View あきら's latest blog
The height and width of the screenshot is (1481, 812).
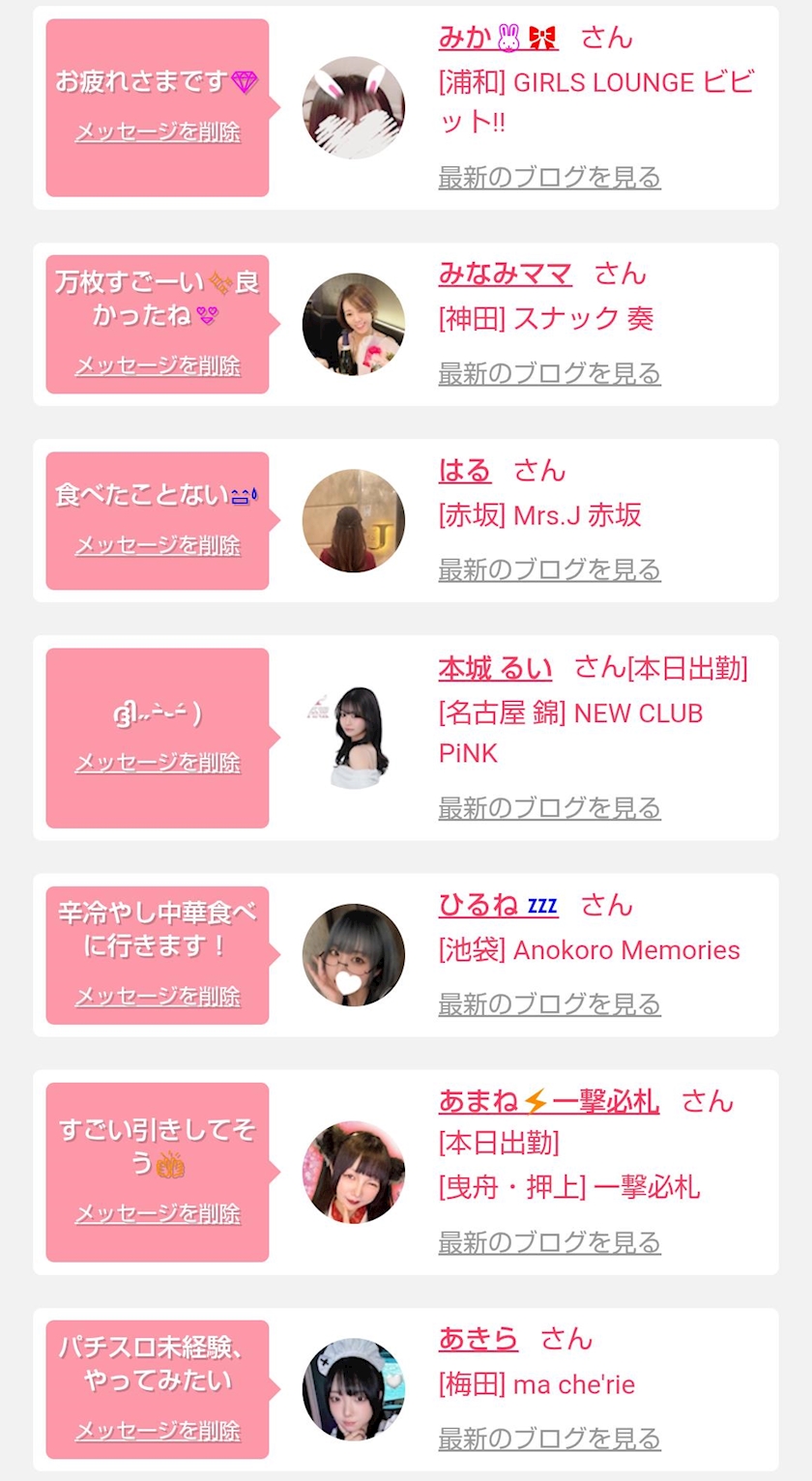tap(549, 1439)
